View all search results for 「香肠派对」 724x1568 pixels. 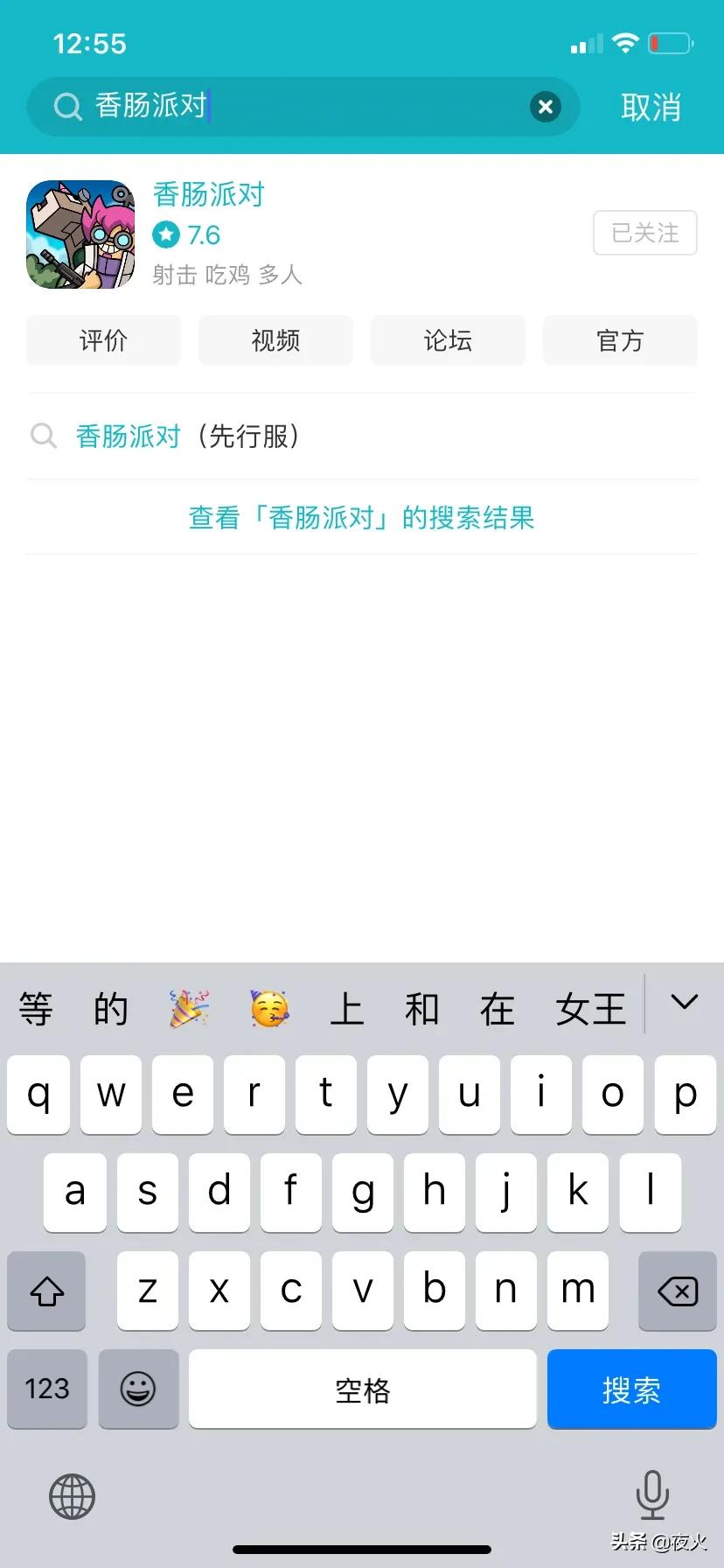tap(361, 517)
